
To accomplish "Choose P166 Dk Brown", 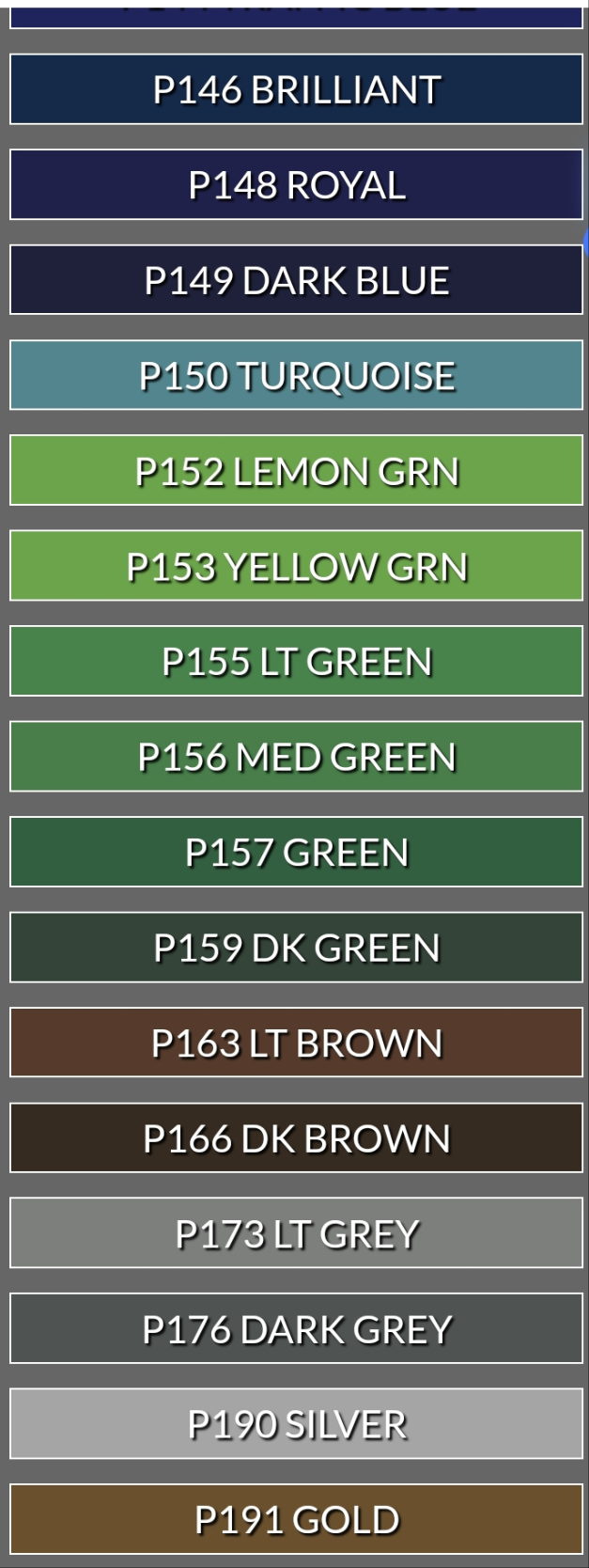I will click(x=296, y=1138).
